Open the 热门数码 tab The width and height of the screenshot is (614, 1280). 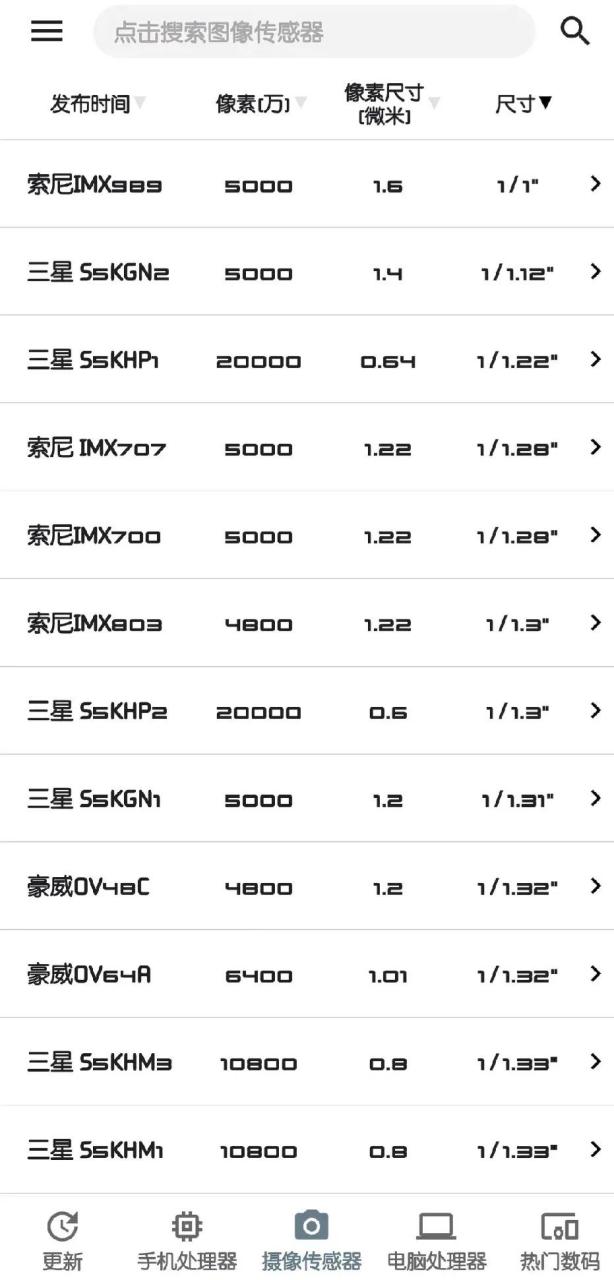click(x=559, y=1239)
